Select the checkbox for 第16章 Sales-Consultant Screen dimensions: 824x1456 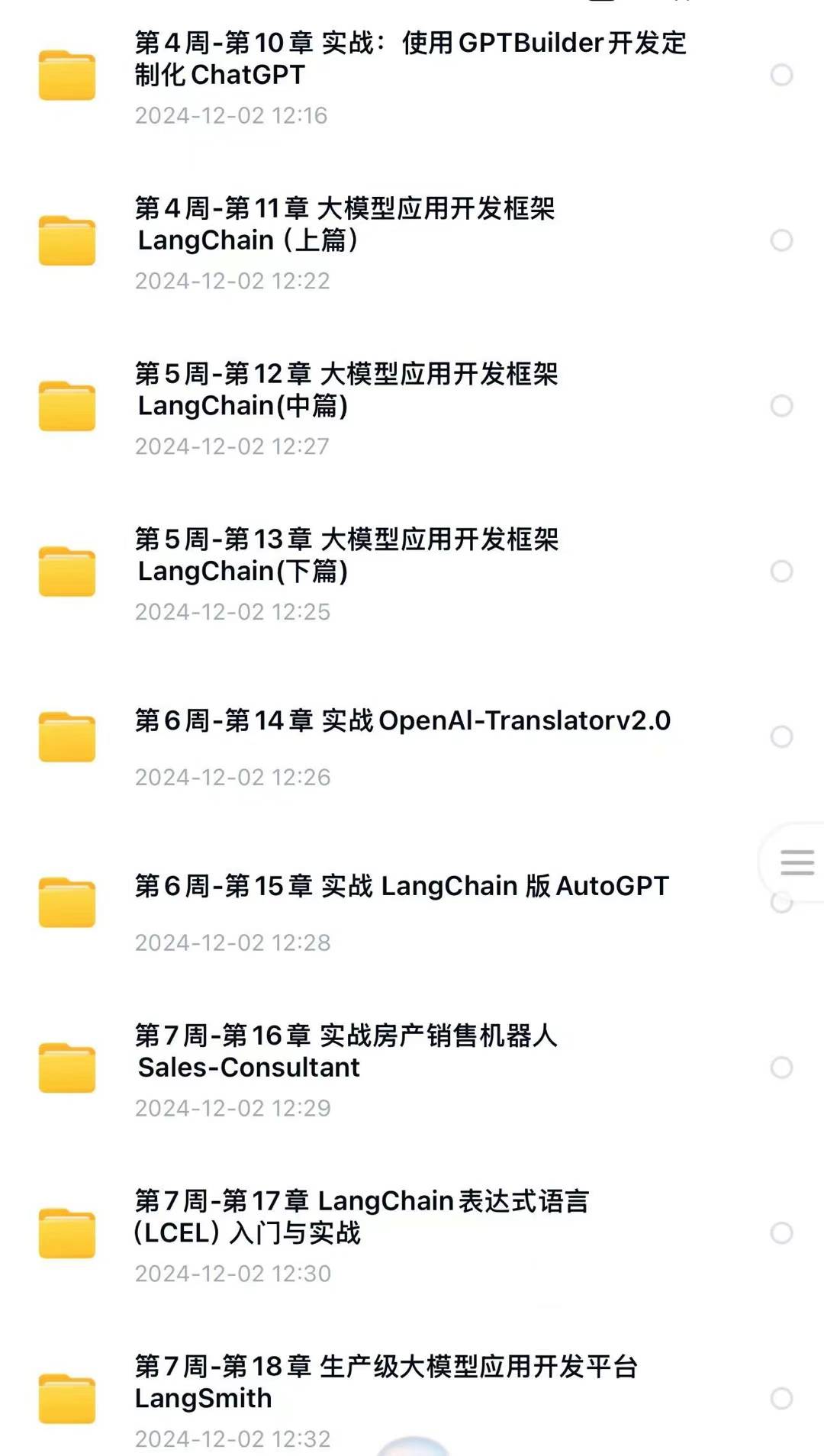tap(781, 1068)
